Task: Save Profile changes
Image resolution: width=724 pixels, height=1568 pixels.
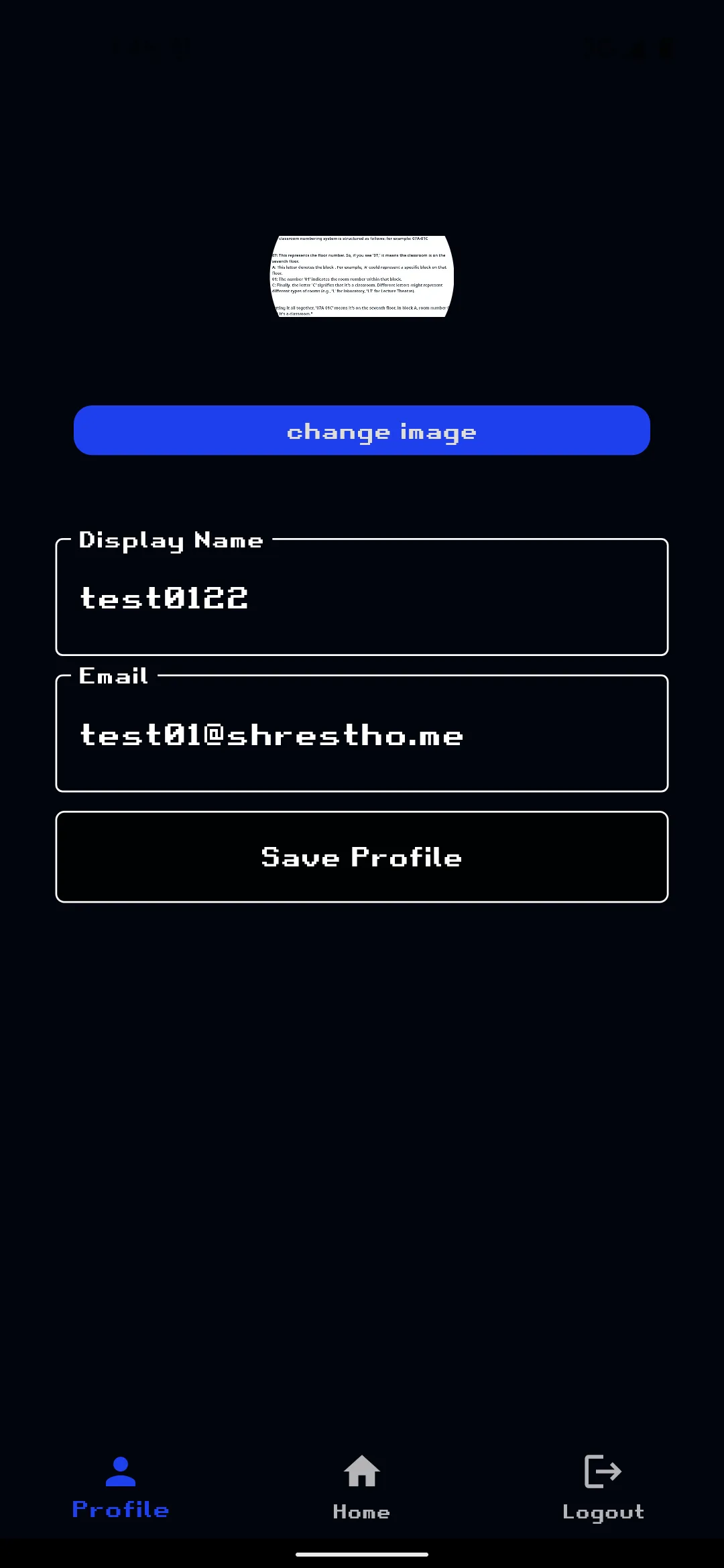Action: coord(362,857)
